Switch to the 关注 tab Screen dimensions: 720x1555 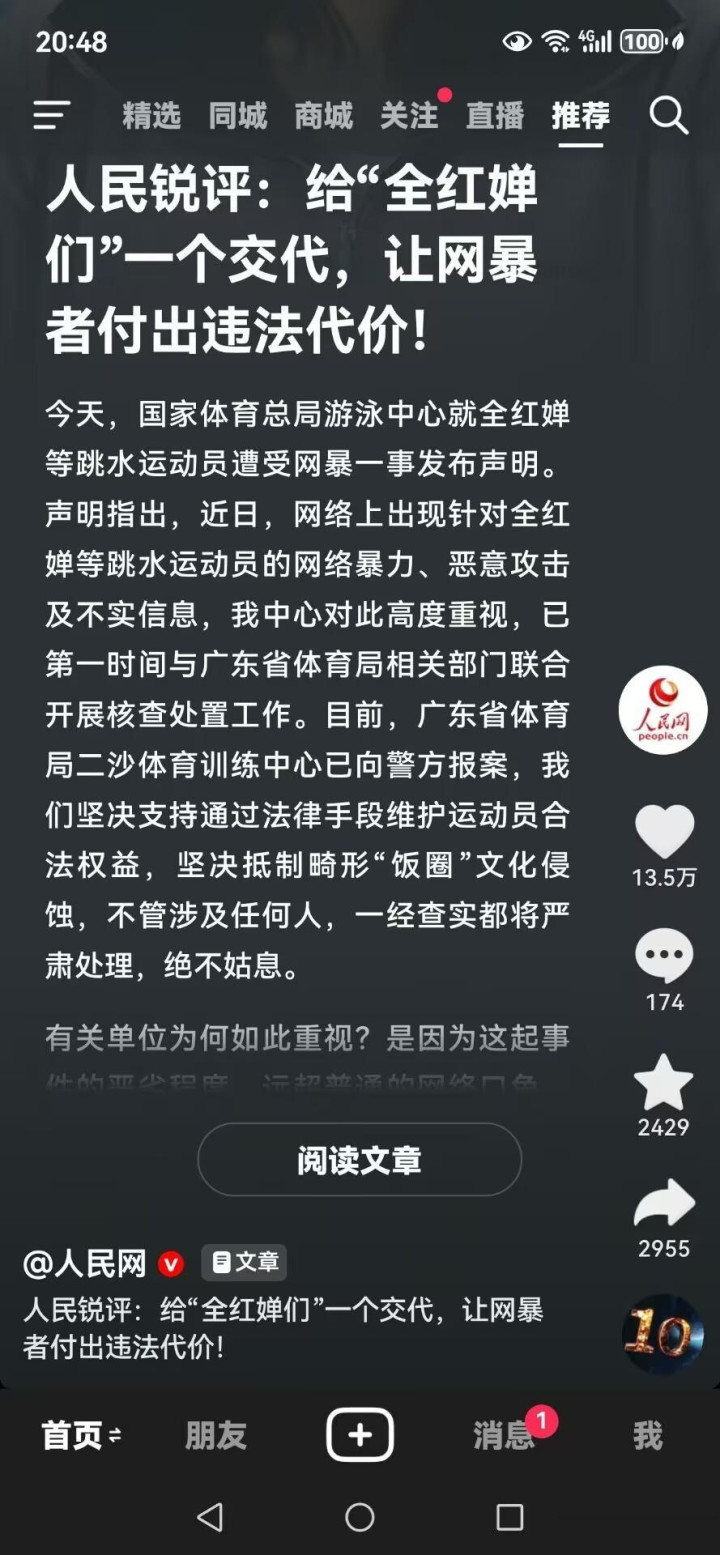tap(409, 116)
